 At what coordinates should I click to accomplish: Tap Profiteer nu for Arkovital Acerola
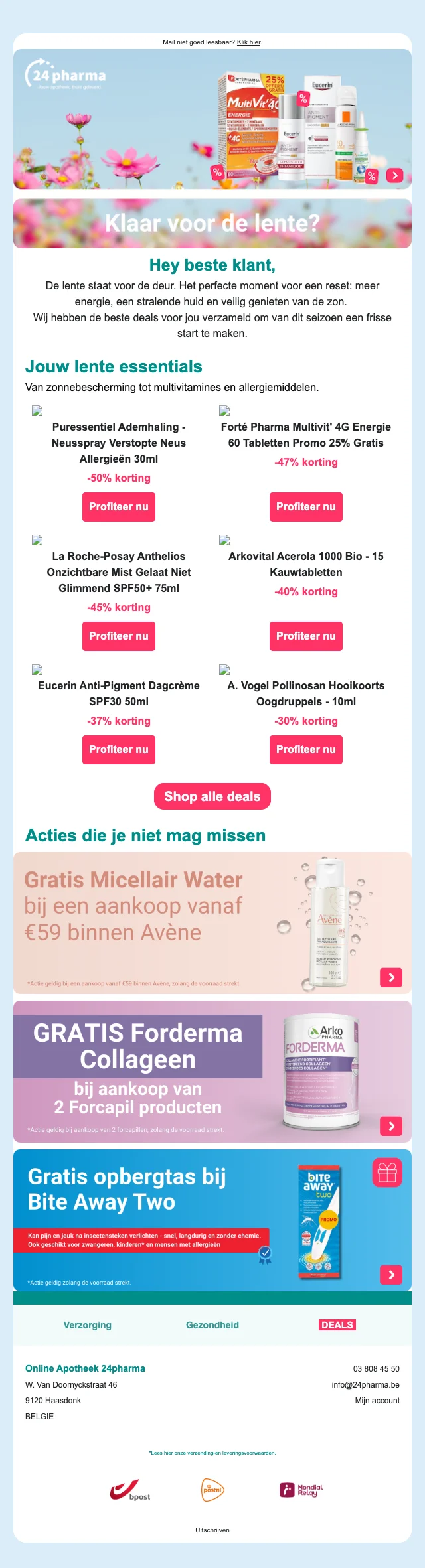[x=306, y=636]
